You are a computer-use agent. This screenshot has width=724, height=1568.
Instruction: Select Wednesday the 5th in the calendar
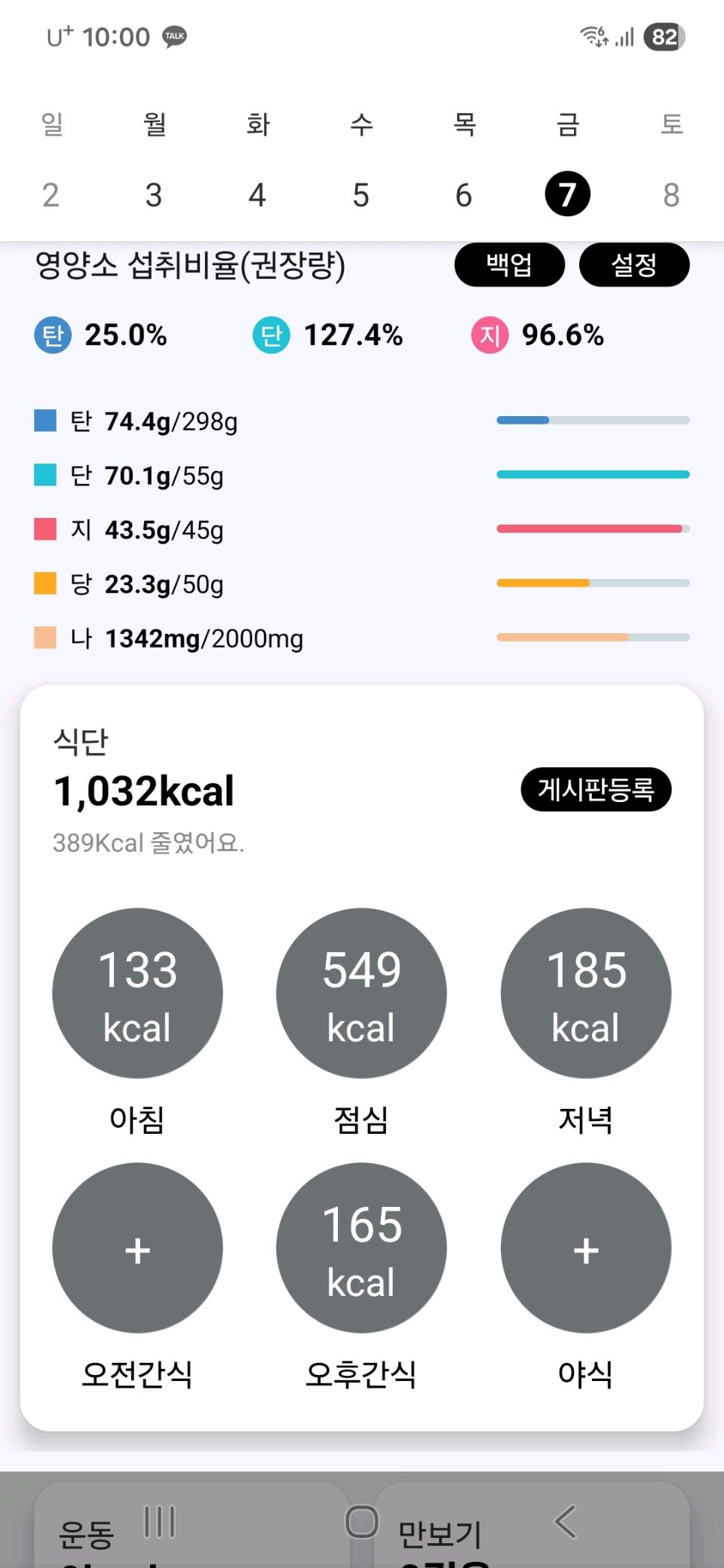[x=360, y=195]
